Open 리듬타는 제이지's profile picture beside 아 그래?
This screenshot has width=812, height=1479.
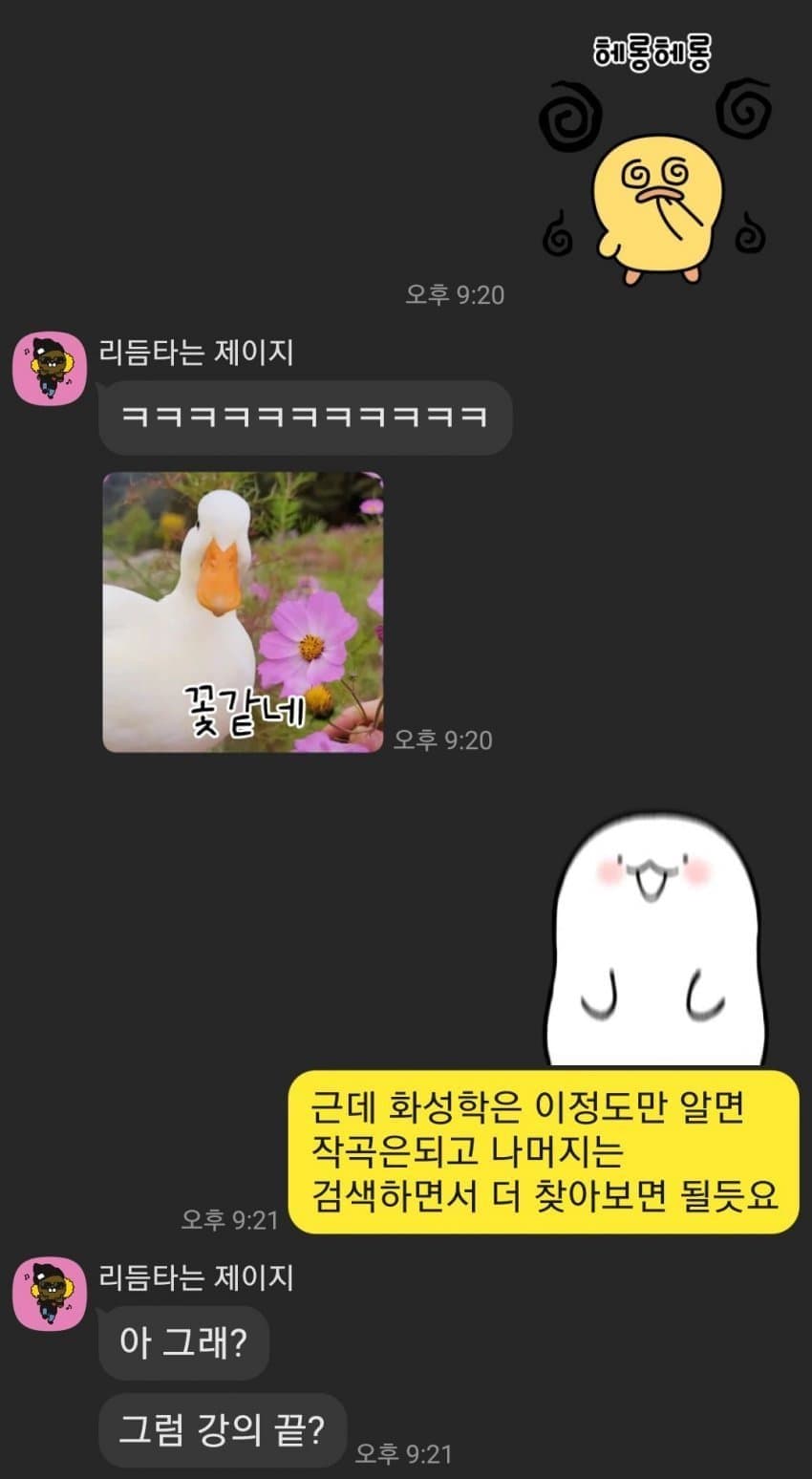(50, 1293)
